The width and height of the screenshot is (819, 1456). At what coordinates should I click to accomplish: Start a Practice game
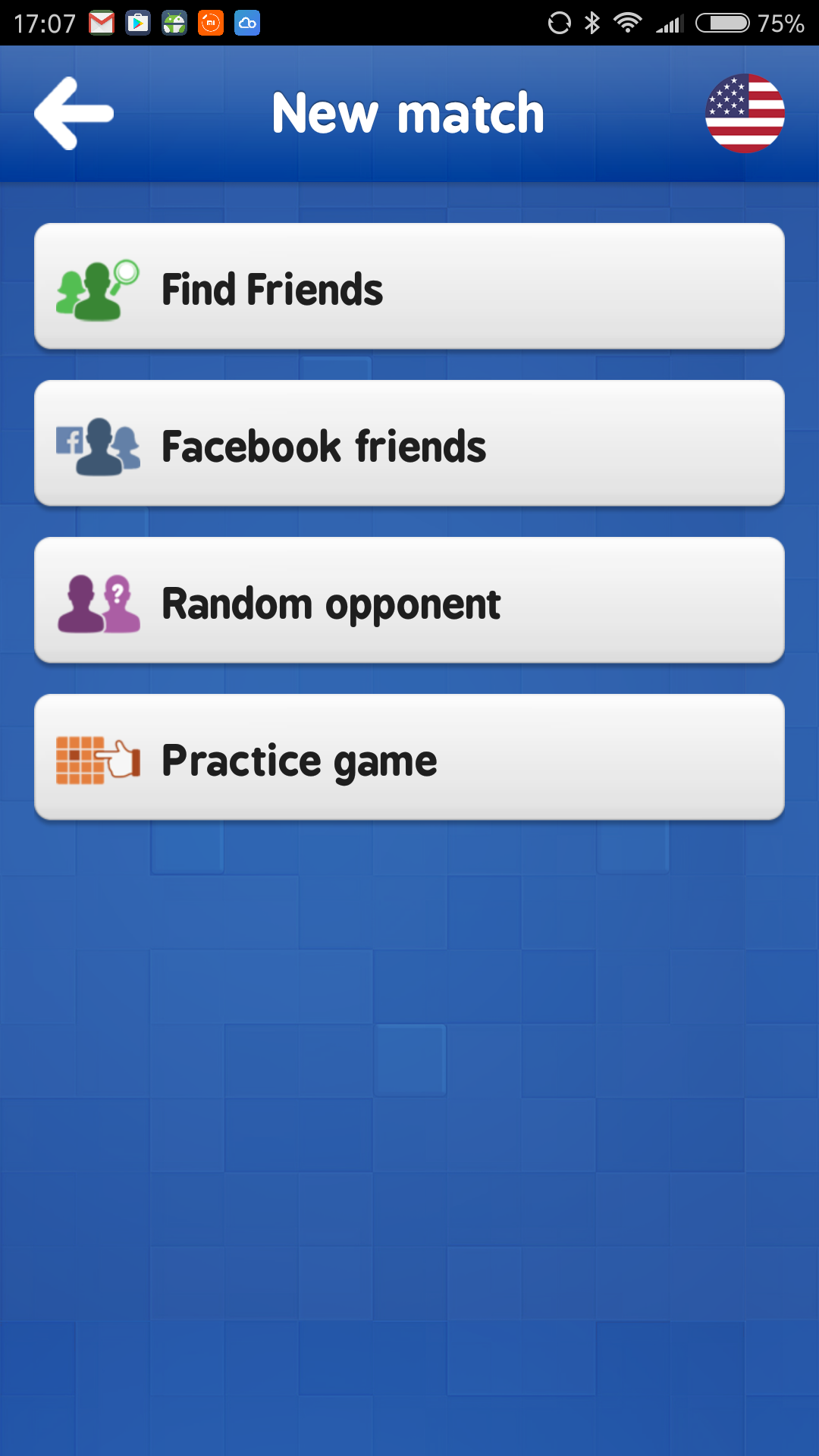[409, 758]
